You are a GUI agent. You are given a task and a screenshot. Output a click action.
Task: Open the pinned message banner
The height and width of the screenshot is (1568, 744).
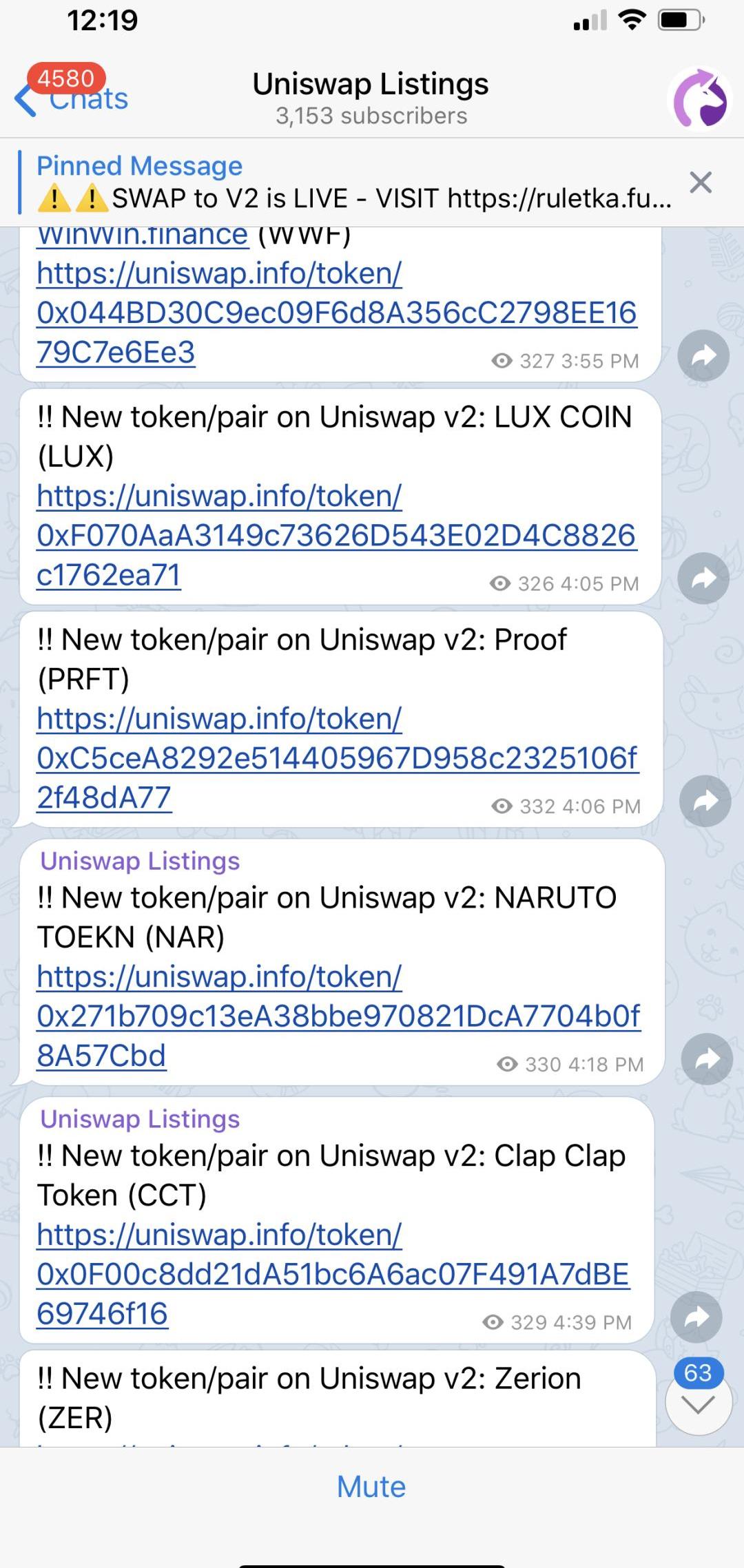pos(344,182)
